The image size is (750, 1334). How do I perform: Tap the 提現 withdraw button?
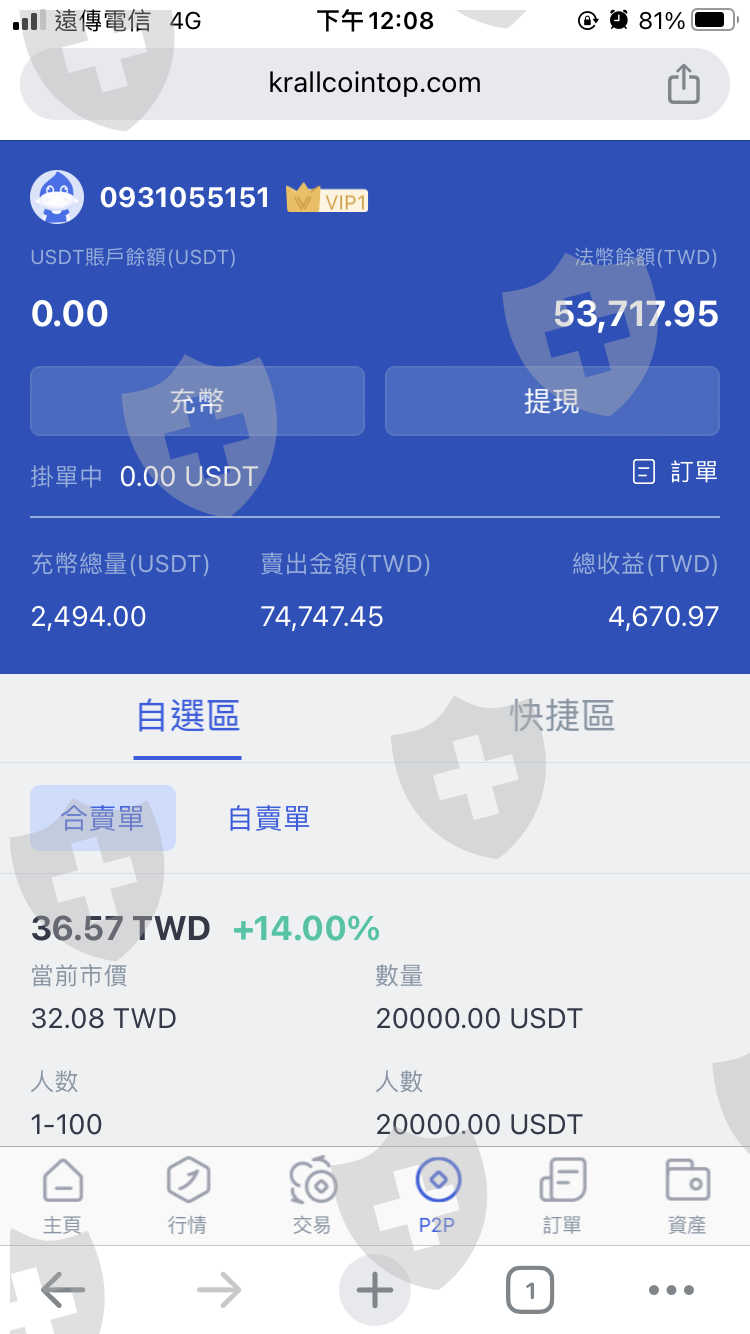point(552,401)
